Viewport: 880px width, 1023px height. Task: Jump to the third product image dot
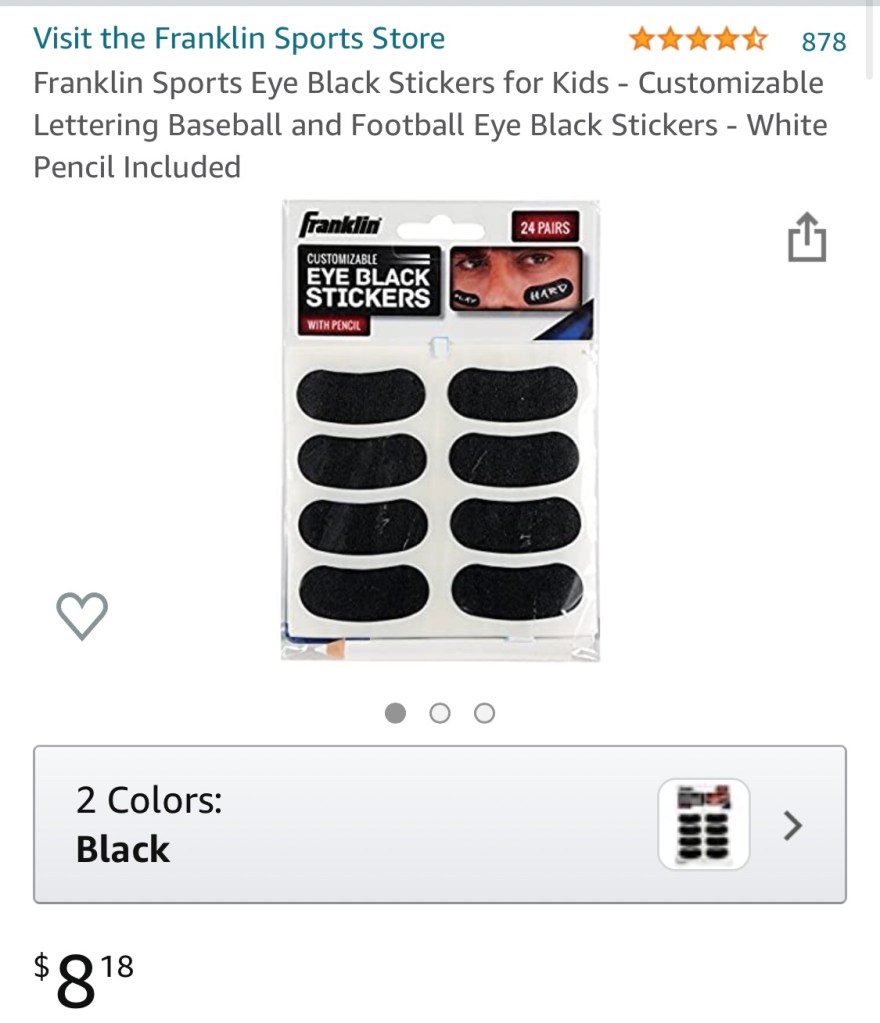click(484, 713)
